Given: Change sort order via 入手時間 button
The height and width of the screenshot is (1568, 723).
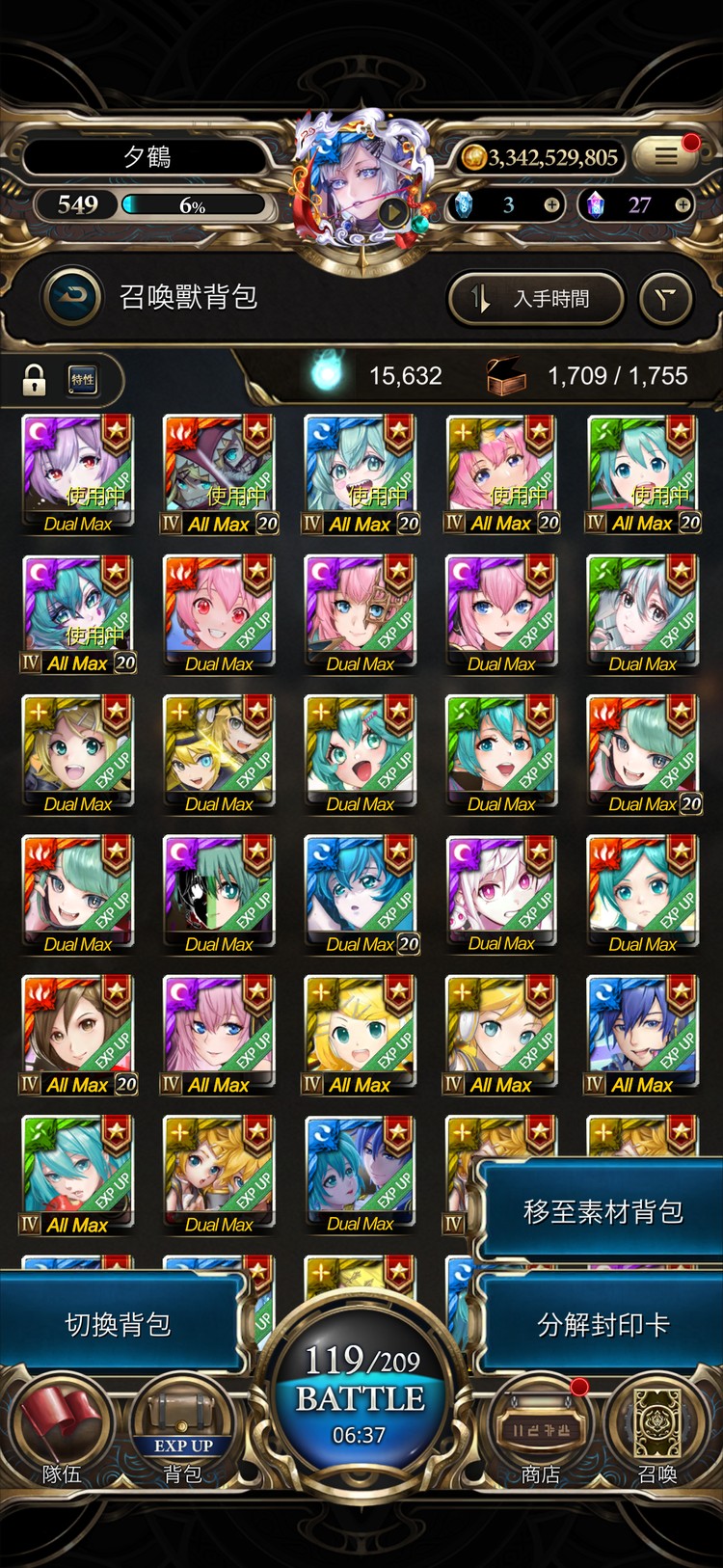Looking at the screenshot, I should pyautogui.click(x=536, y=299).
